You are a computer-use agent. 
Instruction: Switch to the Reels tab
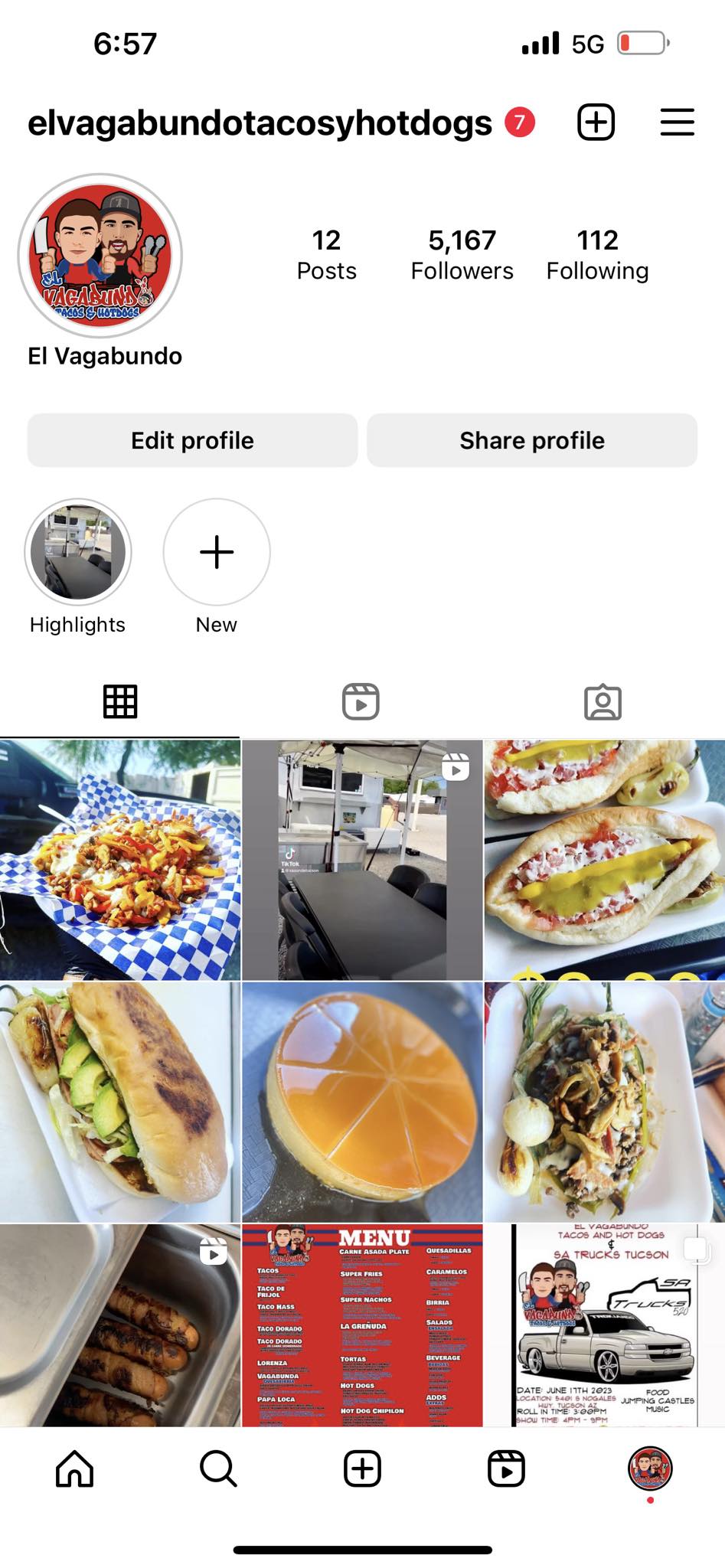361,701
